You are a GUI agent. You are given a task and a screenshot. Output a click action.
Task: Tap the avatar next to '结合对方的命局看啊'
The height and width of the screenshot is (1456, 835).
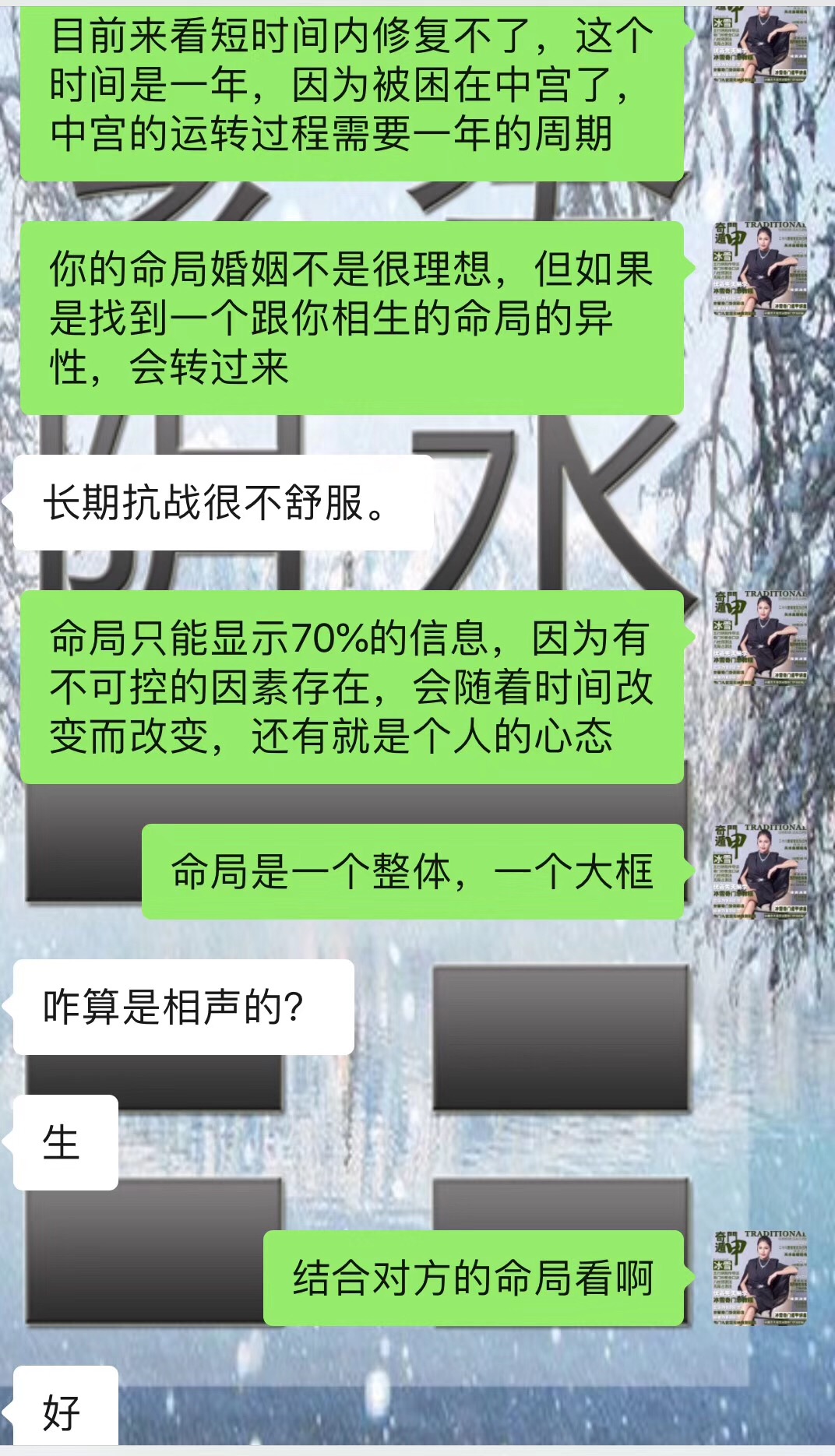[x=759, y=1278]
